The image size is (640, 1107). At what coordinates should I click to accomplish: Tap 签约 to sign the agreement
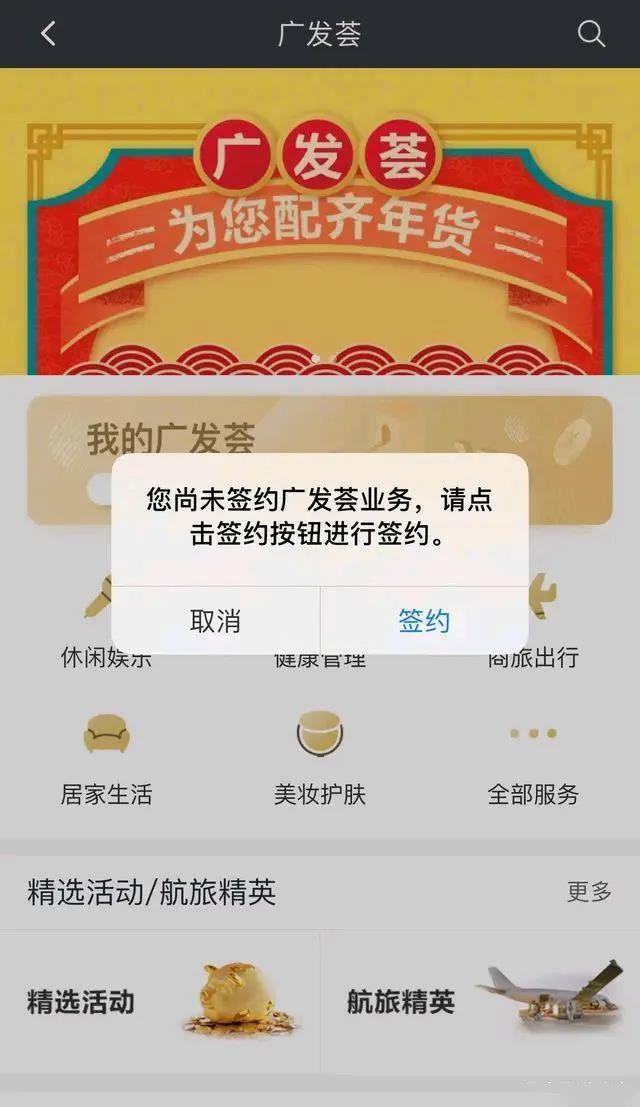[x=424, y=621]
